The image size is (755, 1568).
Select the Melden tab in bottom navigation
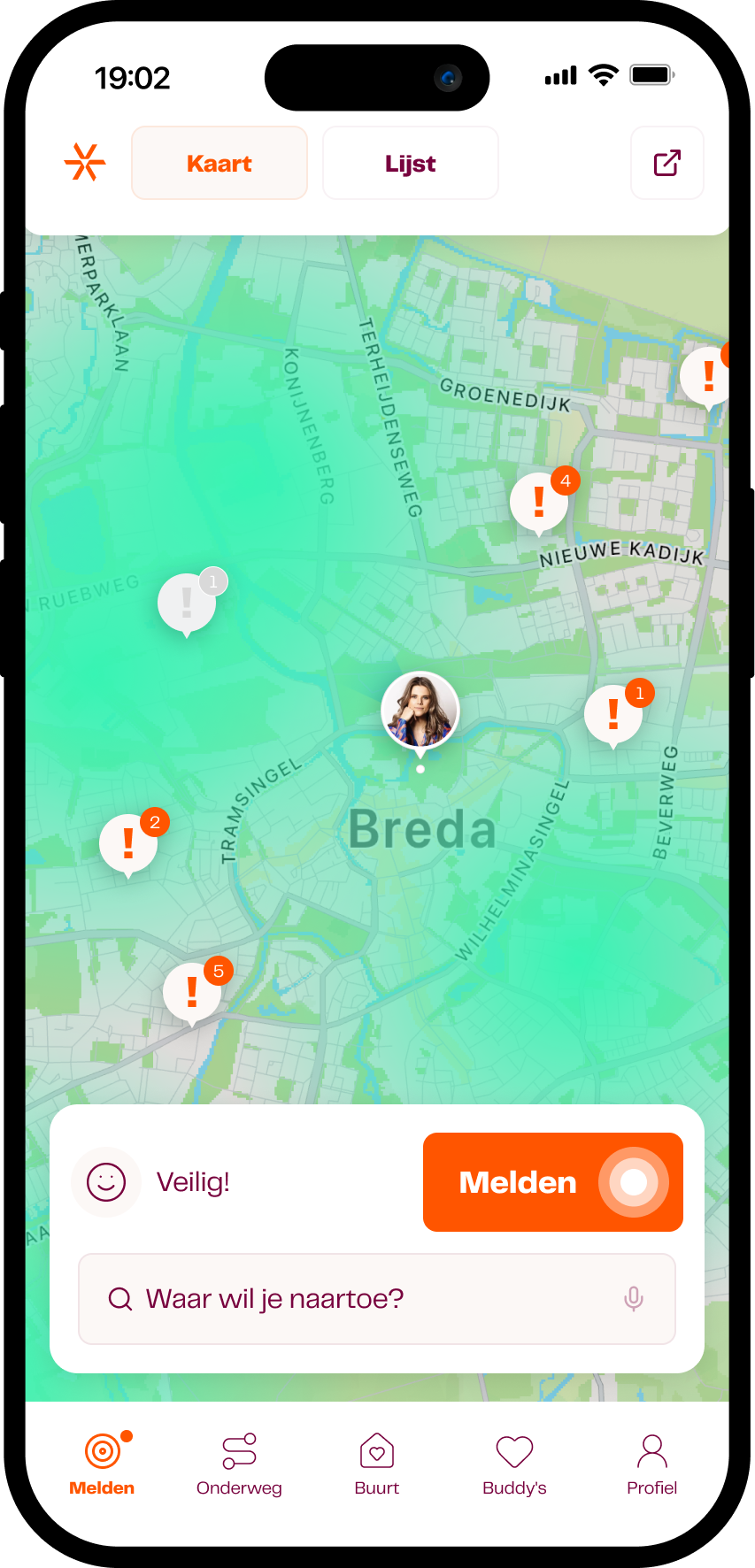click(103, 1464)
